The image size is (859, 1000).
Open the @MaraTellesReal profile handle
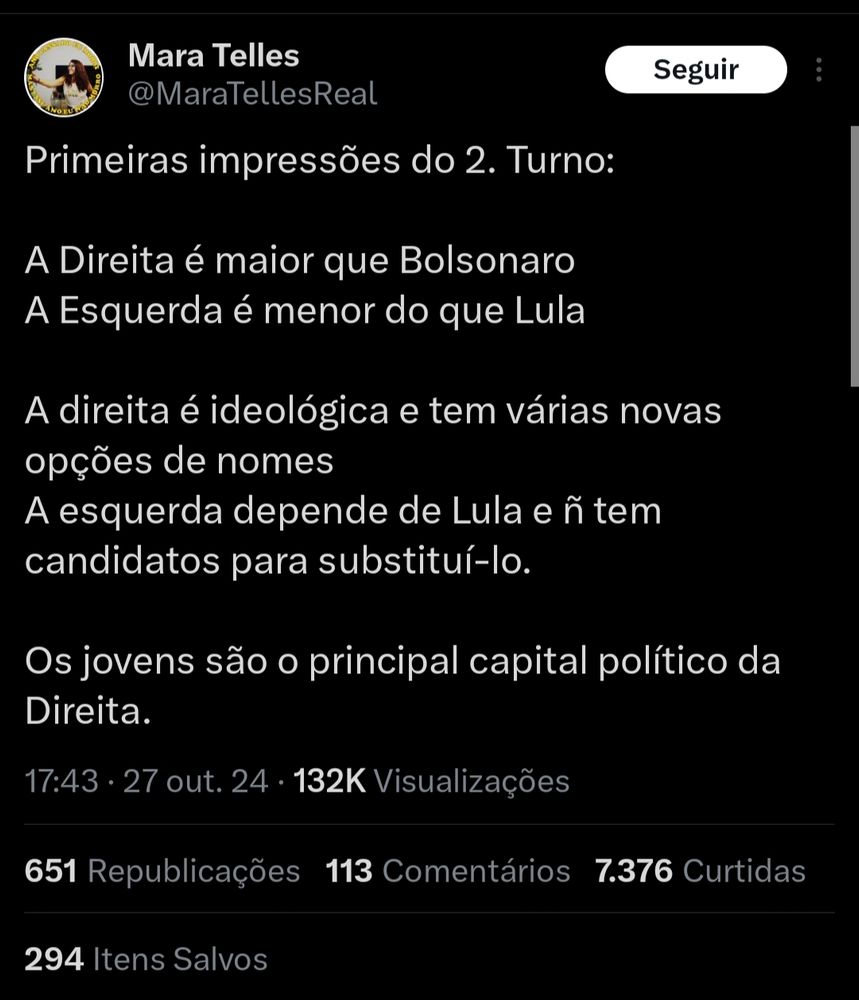tap(253, 94)
